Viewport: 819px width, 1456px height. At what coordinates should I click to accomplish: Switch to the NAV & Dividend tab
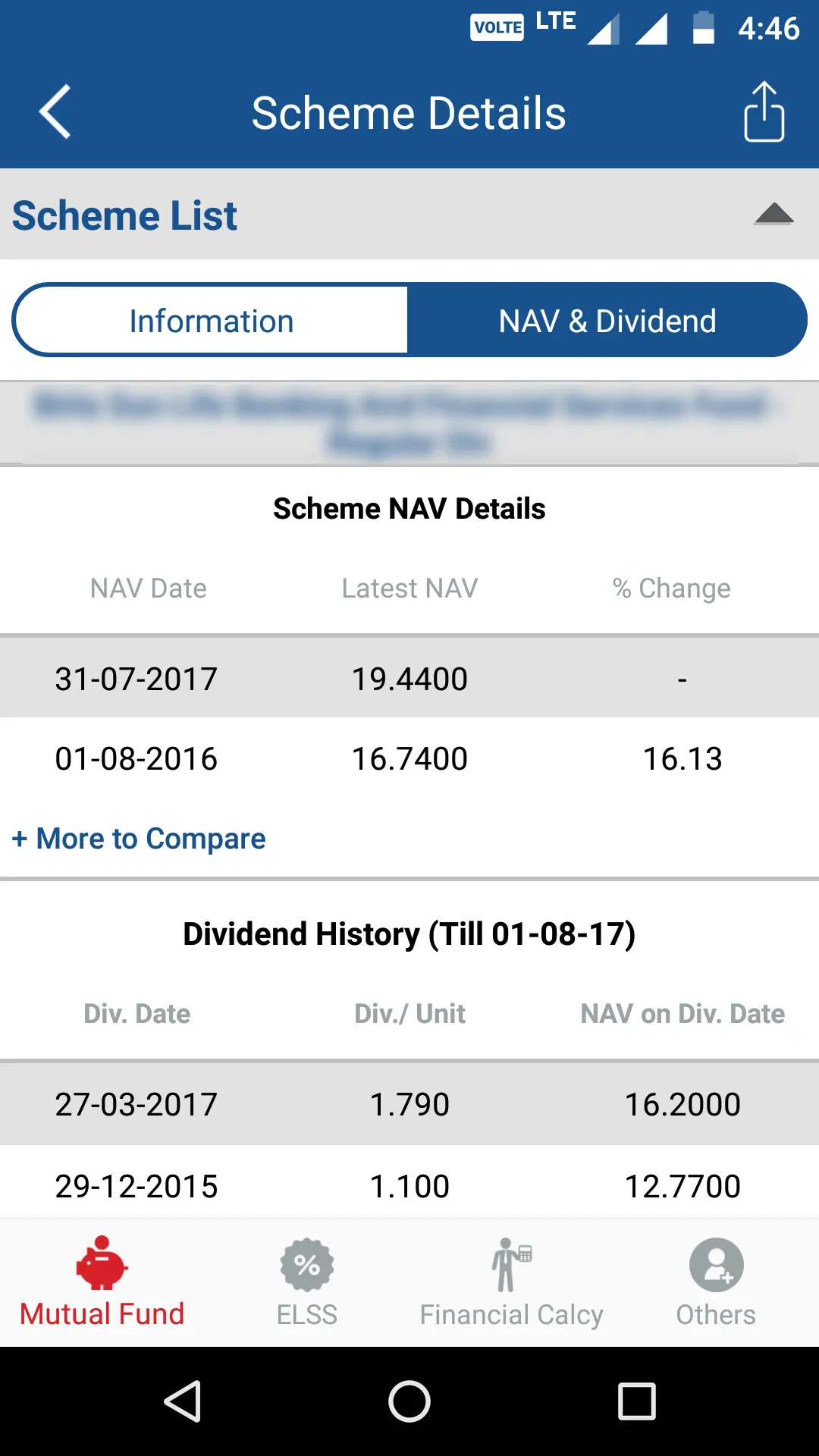tap(607, 320)
